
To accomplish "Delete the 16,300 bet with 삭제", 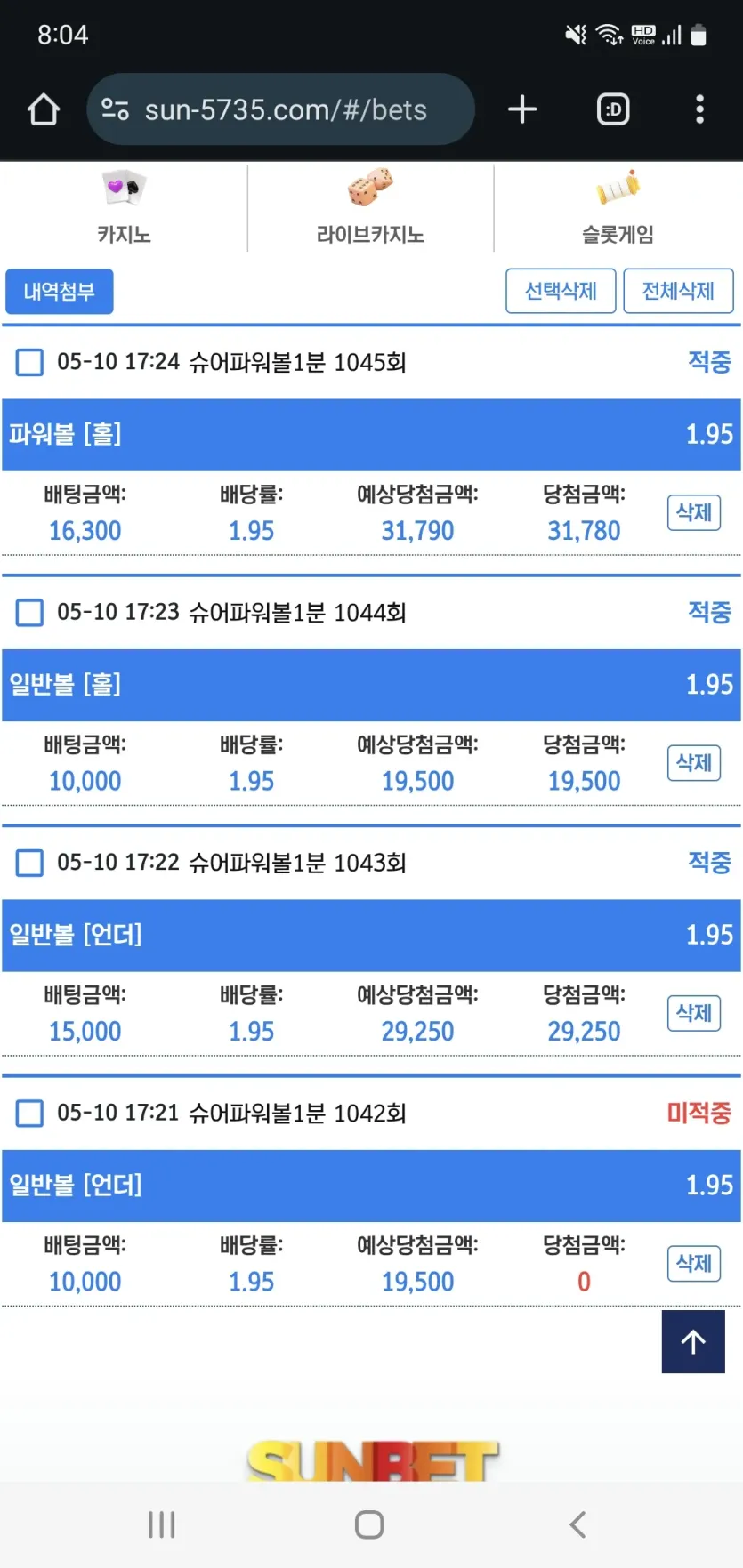I will (694, 512).
